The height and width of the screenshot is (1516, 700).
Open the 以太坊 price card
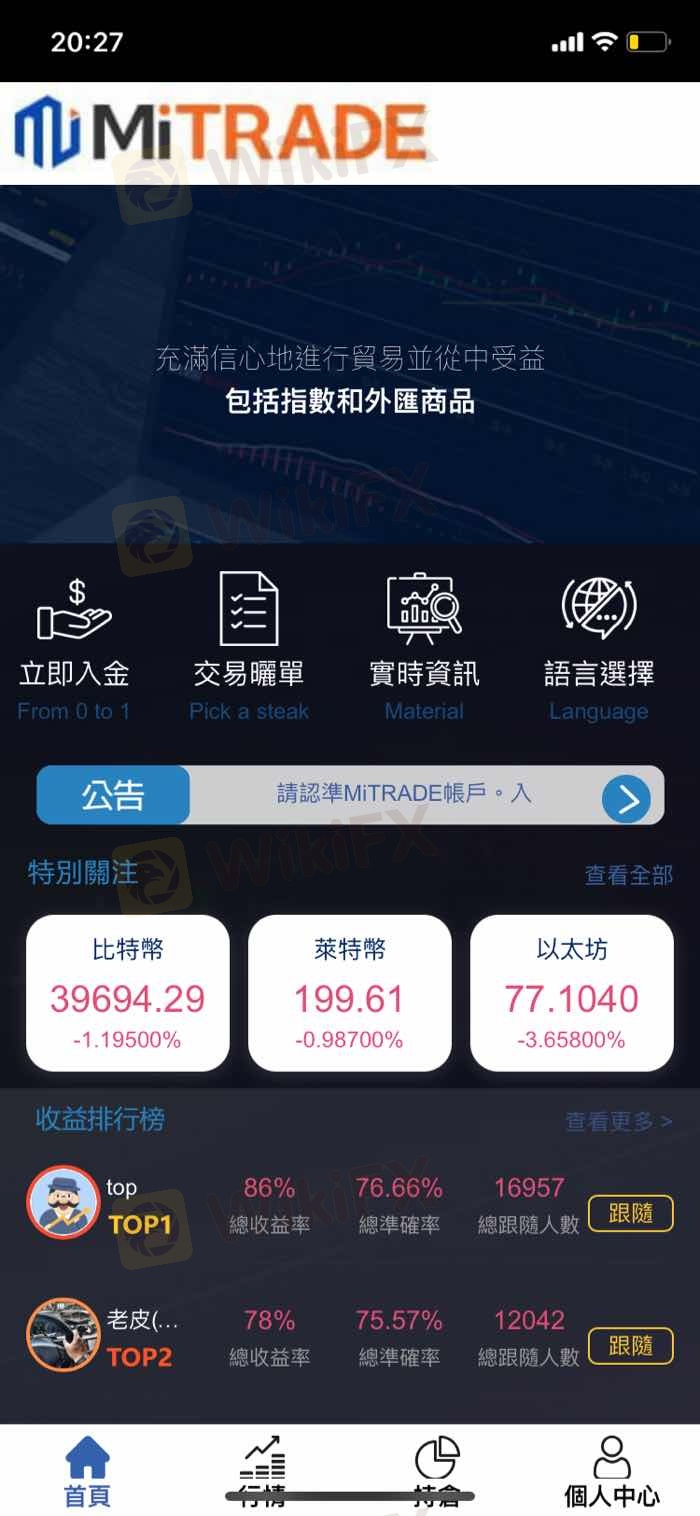click(x=571, y=993)
